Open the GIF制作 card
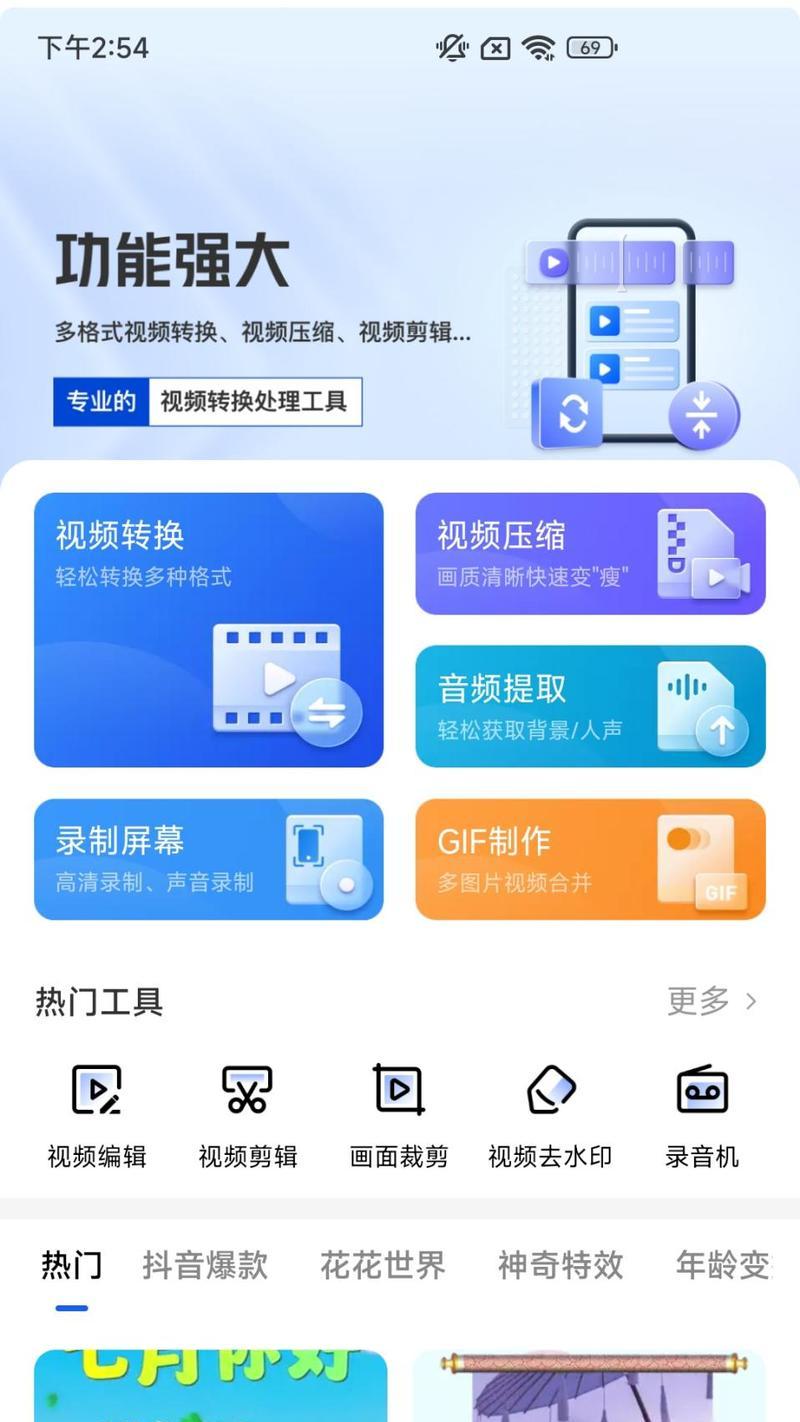The image size is (800, 1422). [591, 859]
